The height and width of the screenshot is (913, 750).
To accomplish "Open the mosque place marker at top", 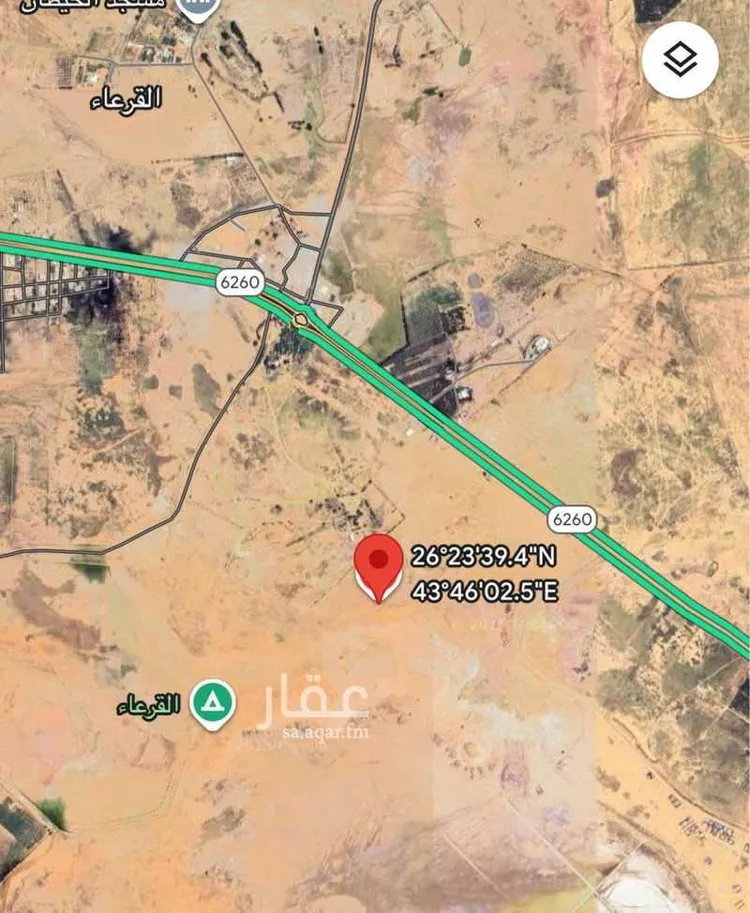I will coord(197,8).
